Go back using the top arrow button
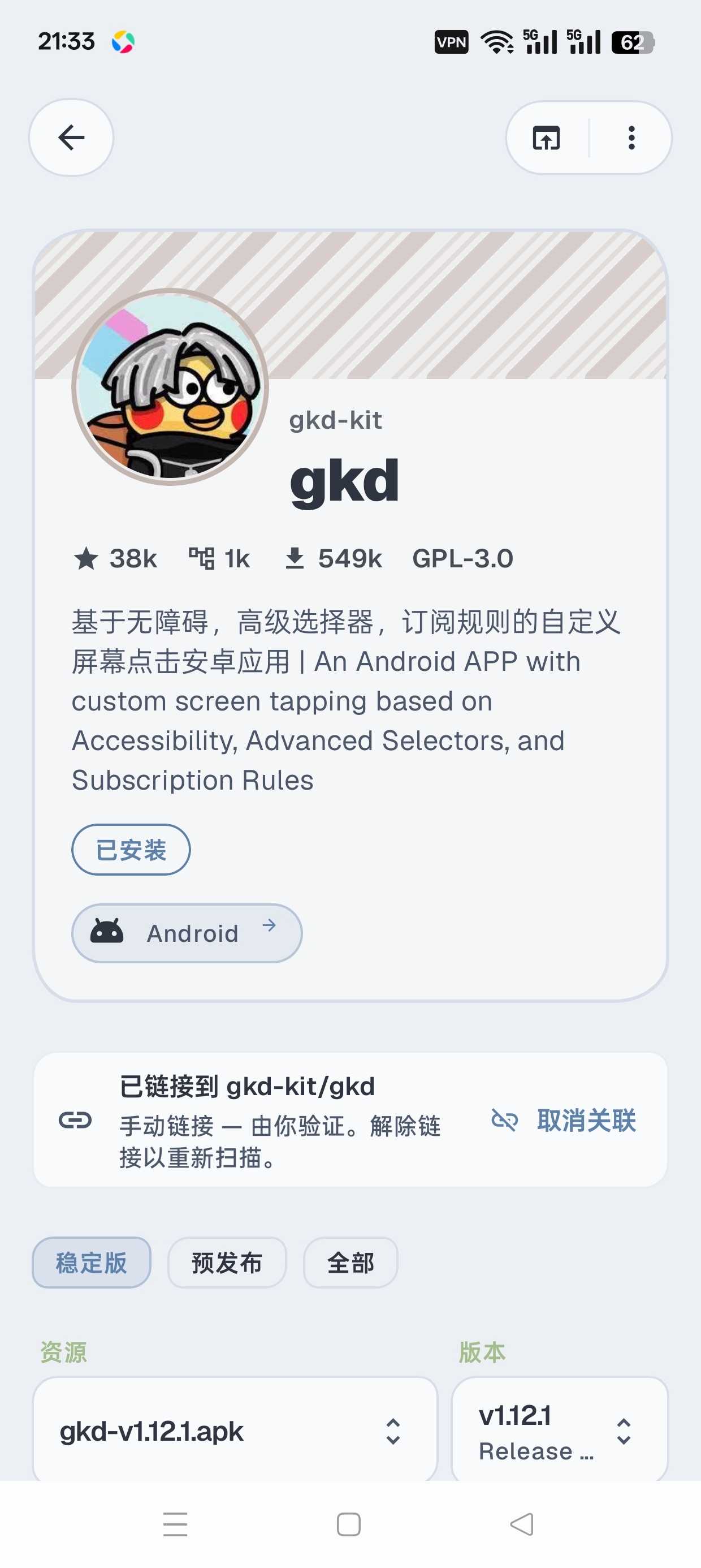This screenshot has height=1568, width=701. (71, 137)
